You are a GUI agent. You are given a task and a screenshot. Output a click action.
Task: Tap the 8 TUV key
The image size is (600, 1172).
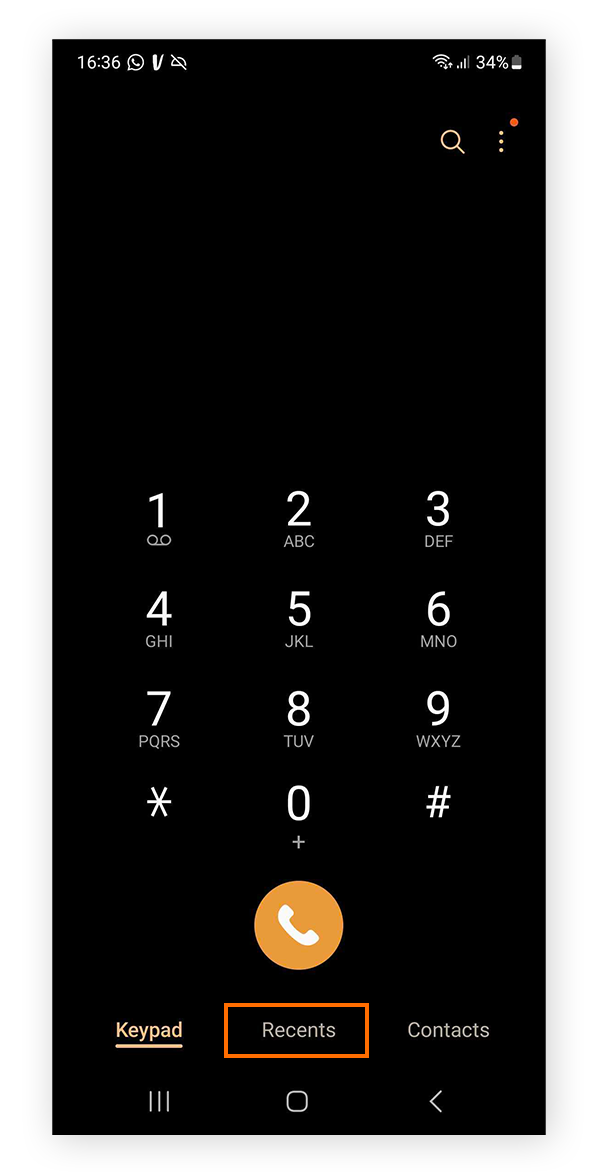point(299,718)
